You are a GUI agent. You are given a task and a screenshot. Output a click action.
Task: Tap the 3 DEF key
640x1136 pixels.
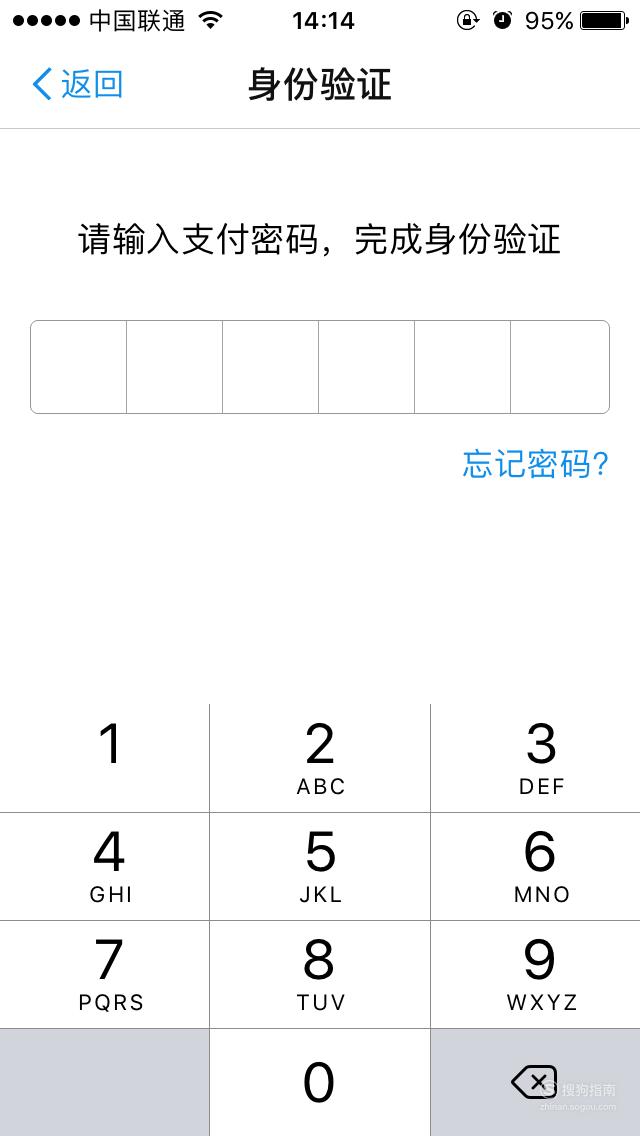pos(536,758)
